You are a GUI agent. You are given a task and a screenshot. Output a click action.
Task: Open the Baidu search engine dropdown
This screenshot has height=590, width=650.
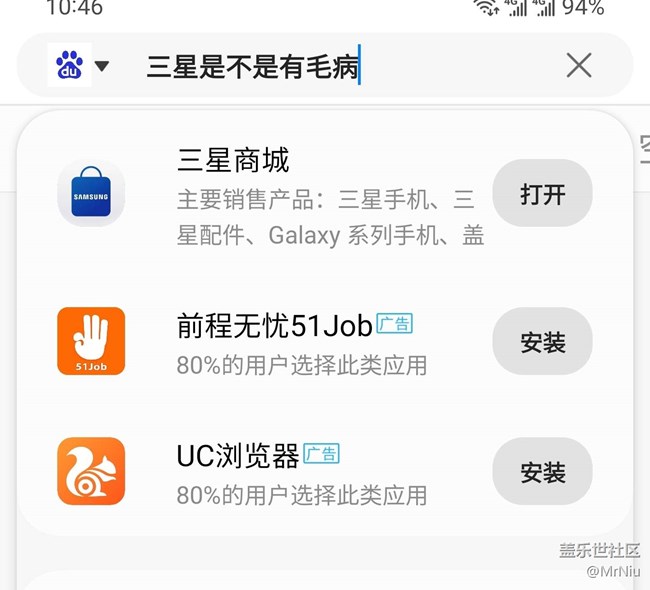pos(79,66)
